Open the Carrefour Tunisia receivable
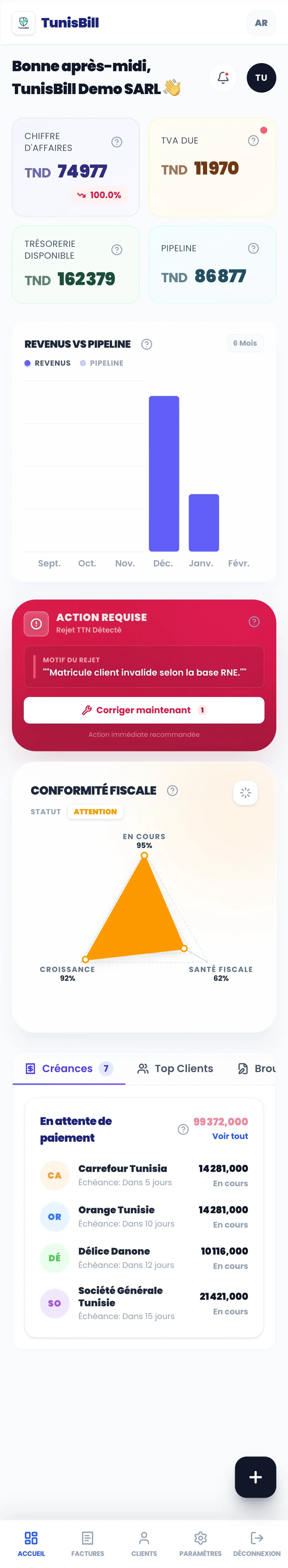 point(144,1175)
